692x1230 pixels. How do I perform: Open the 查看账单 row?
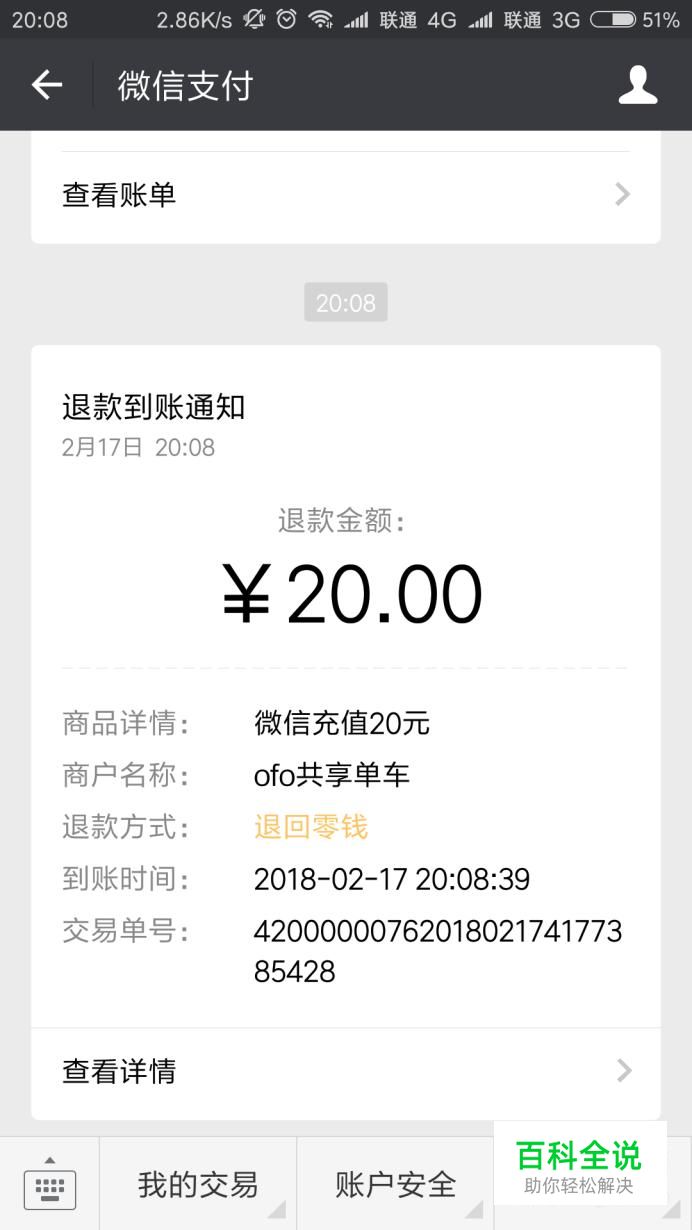point(346,194)
